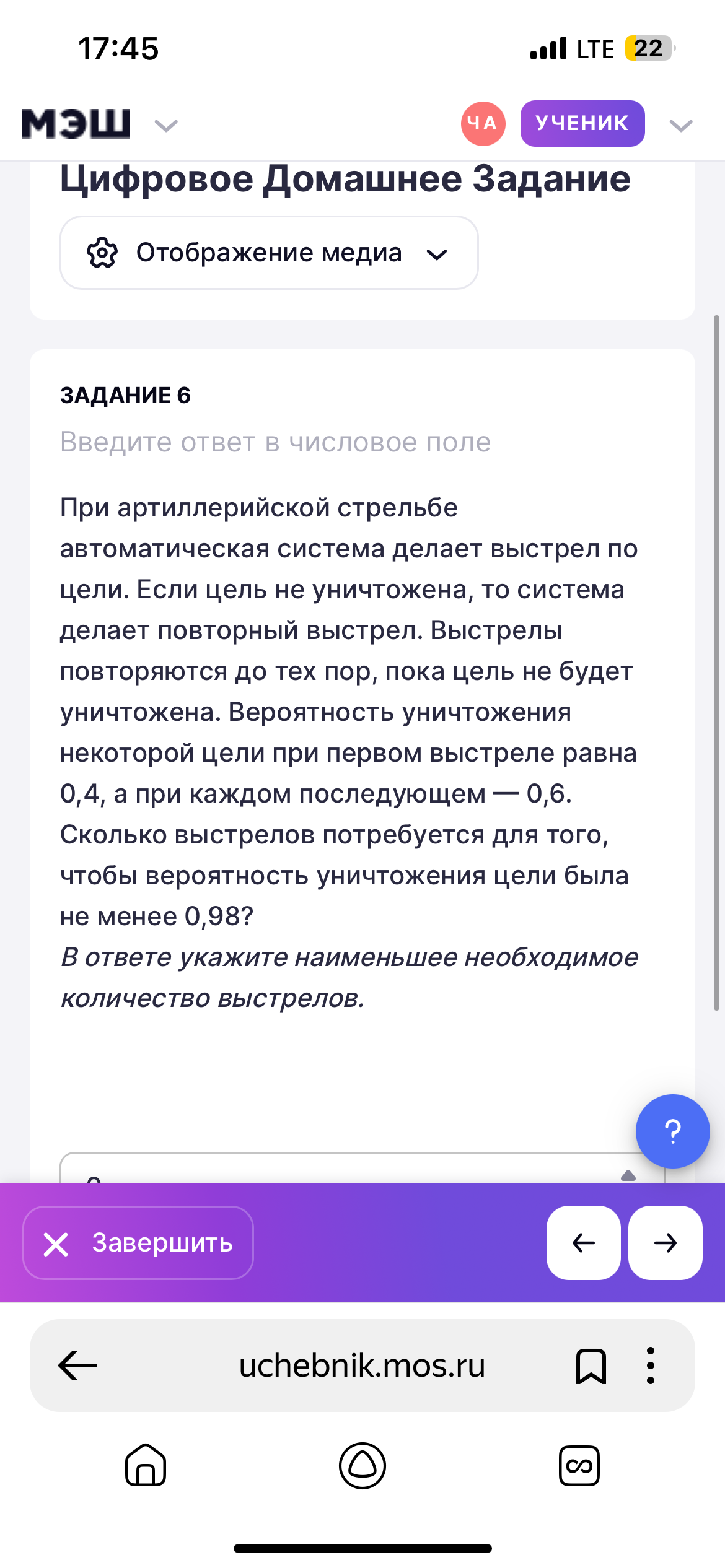Expand the МЭШ logo dropdown

coord(165,126)
